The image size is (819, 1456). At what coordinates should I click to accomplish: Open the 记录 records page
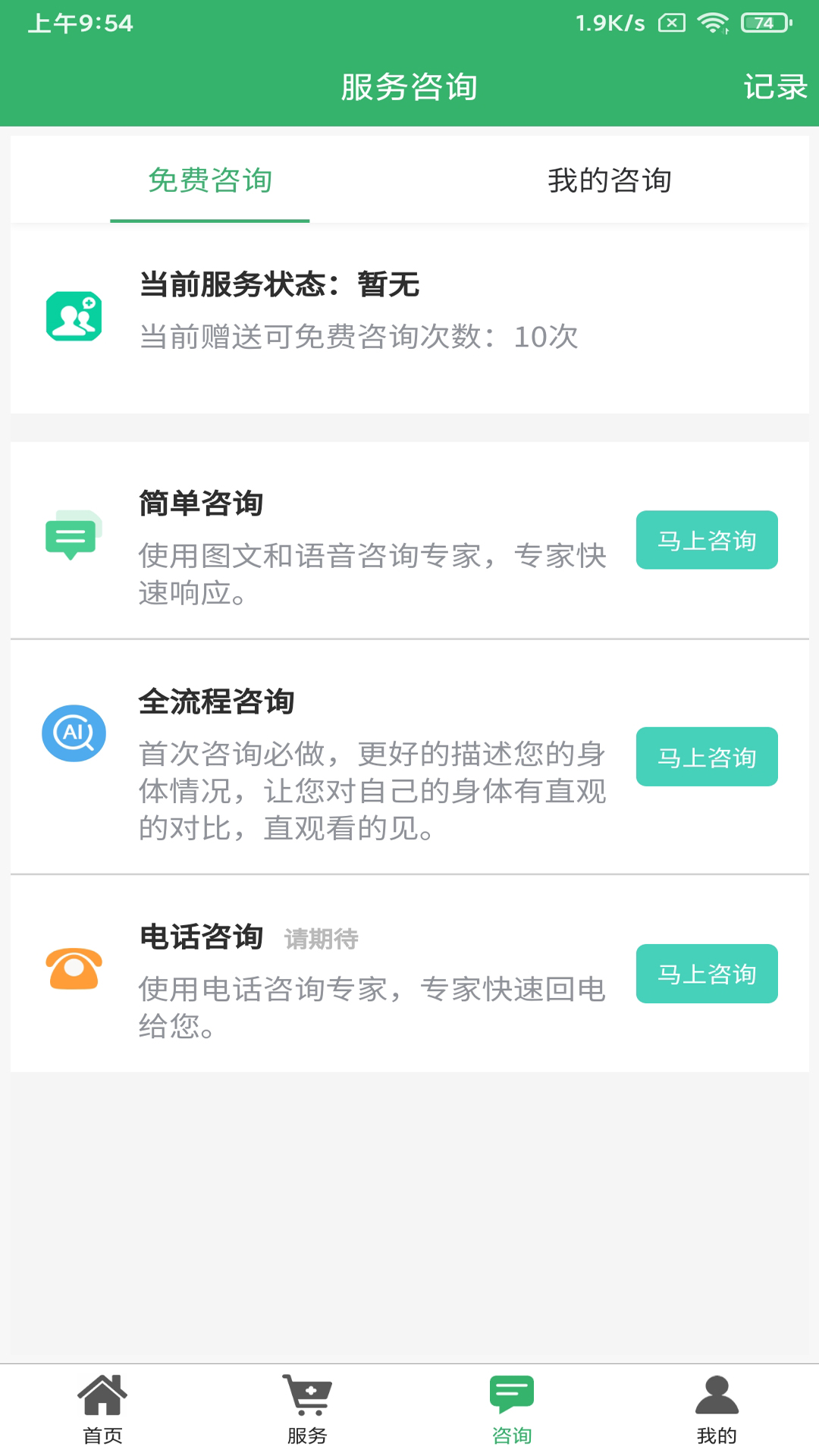click(775, 86)
